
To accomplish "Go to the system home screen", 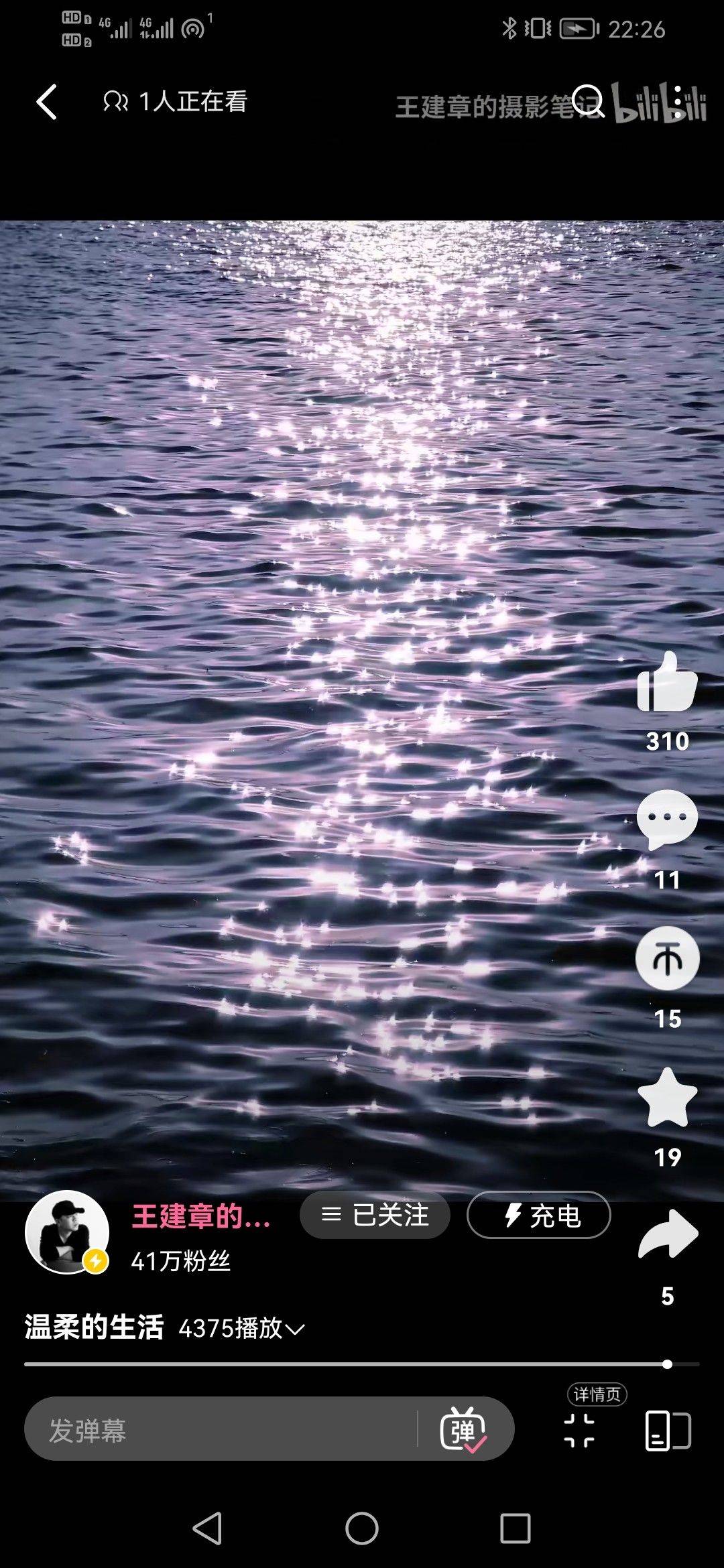I will click(362, 1529).
